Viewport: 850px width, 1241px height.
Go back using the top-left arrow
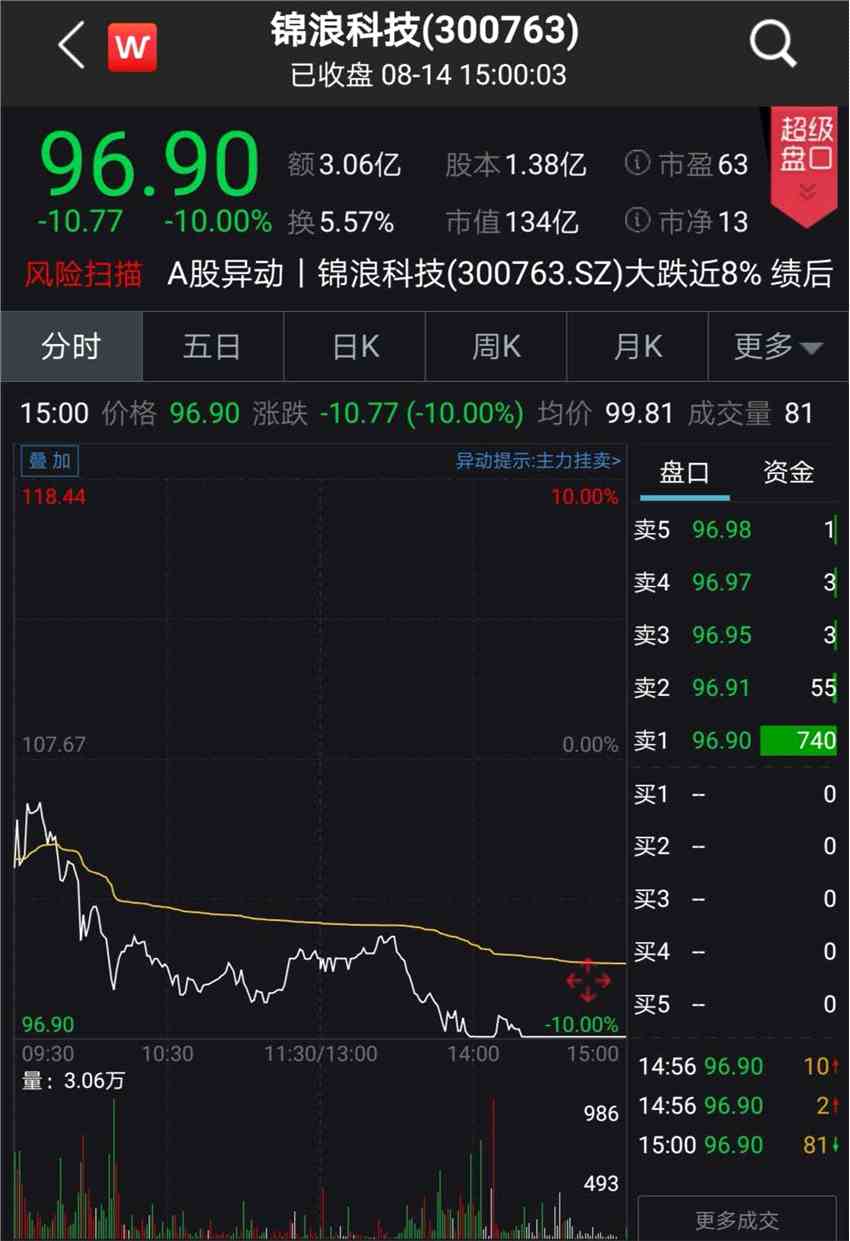pyautogui.click(x=70, y=46)
